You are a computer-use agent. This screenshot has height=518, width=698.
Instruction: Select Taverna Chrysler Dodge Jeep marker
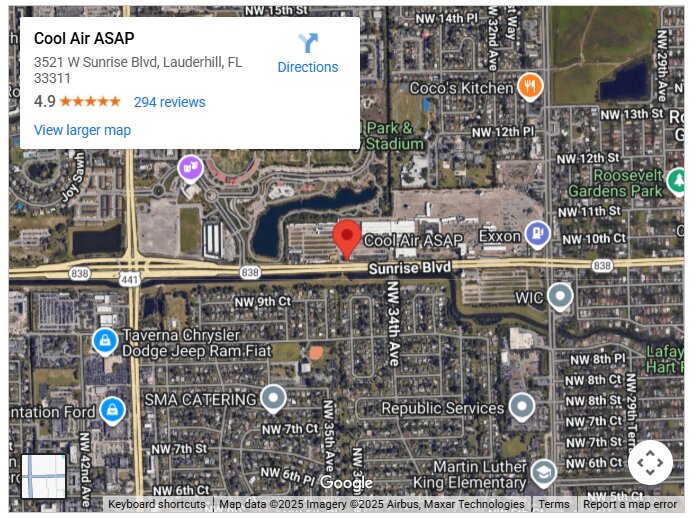coord(104,341)
